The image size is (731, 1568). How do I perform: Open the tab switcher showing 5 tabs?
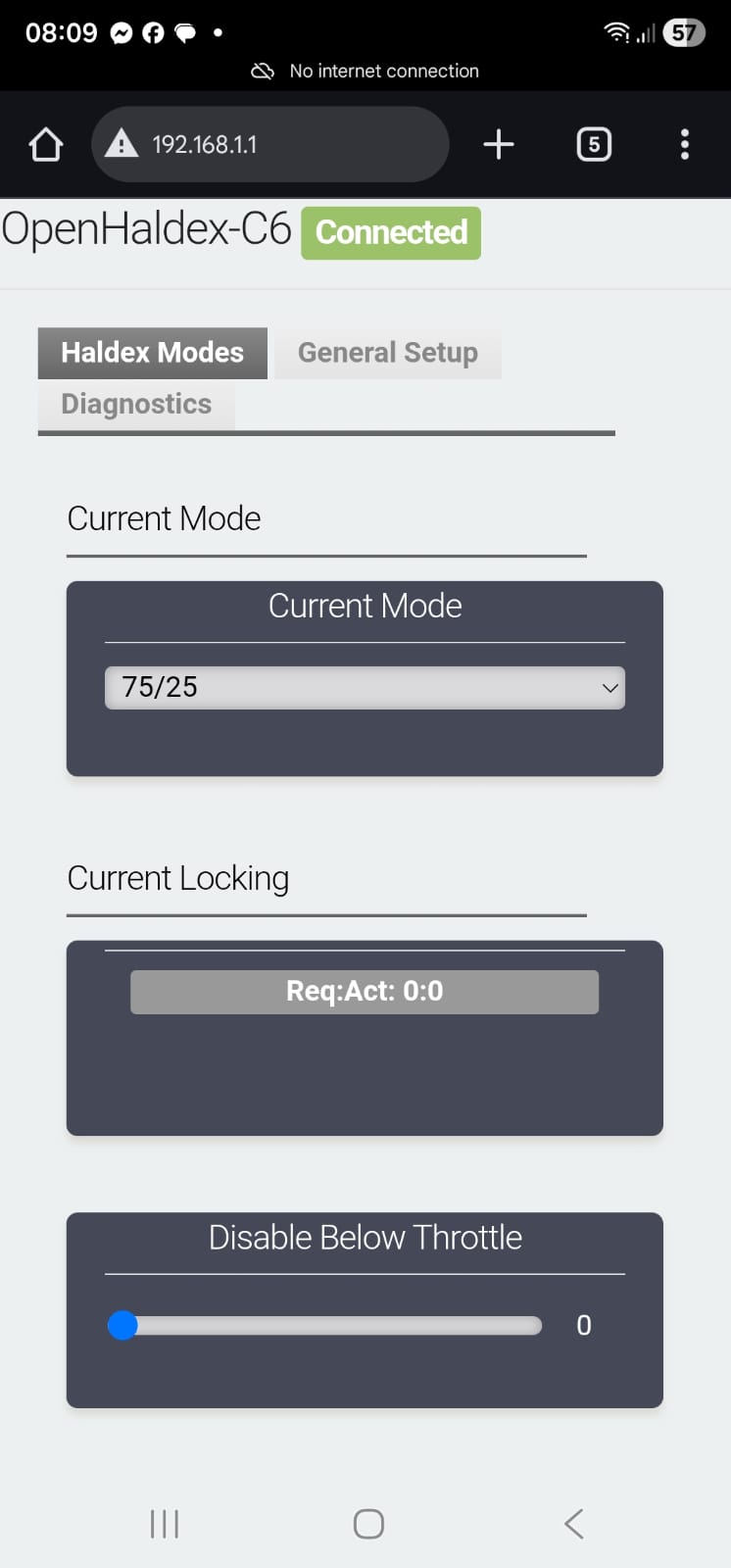click(594, 144)
